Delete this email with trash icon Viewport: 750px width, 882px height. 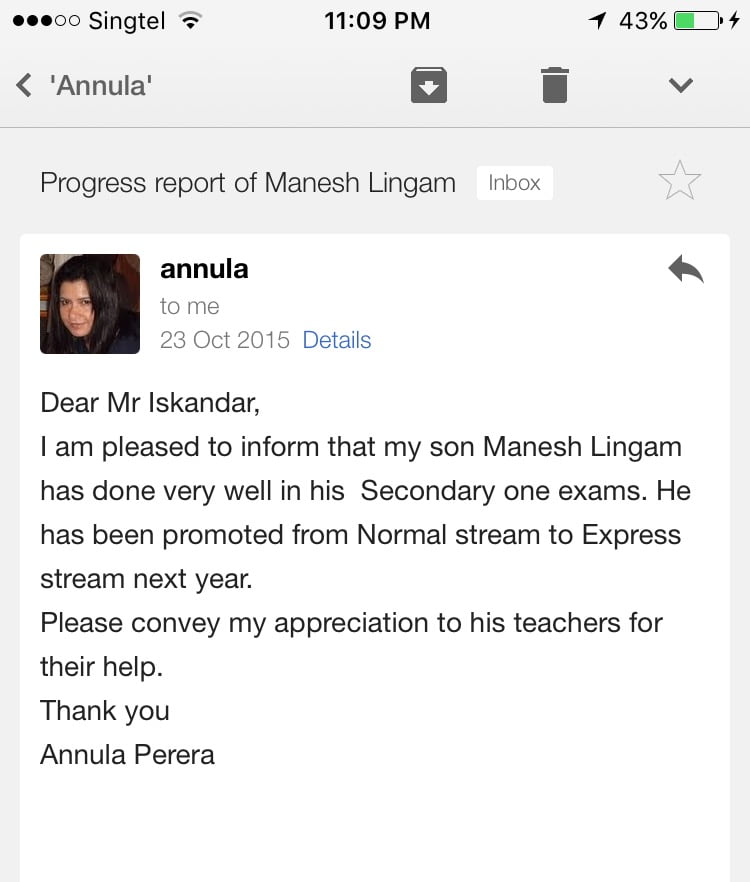tap(554, 85)
